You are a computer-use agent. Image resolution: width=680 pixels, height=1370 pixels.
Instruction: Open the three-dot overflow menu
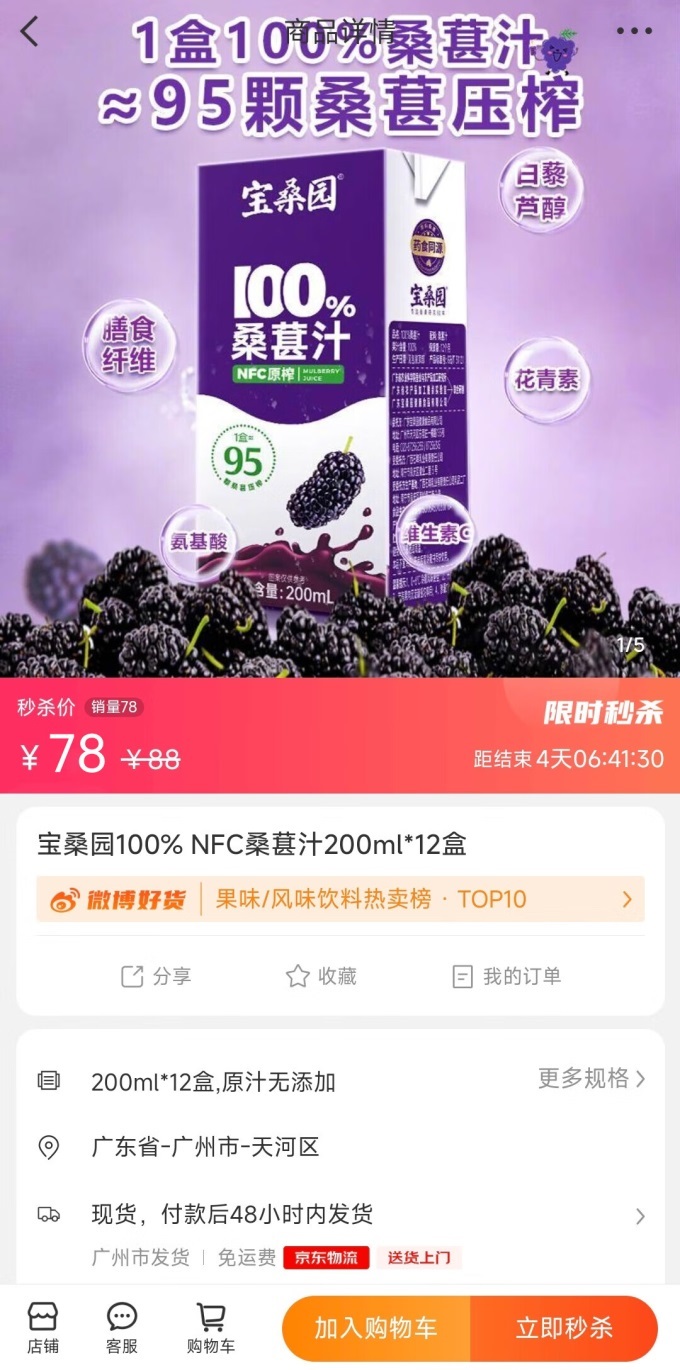pyautogui.click(x=634, y=32)
